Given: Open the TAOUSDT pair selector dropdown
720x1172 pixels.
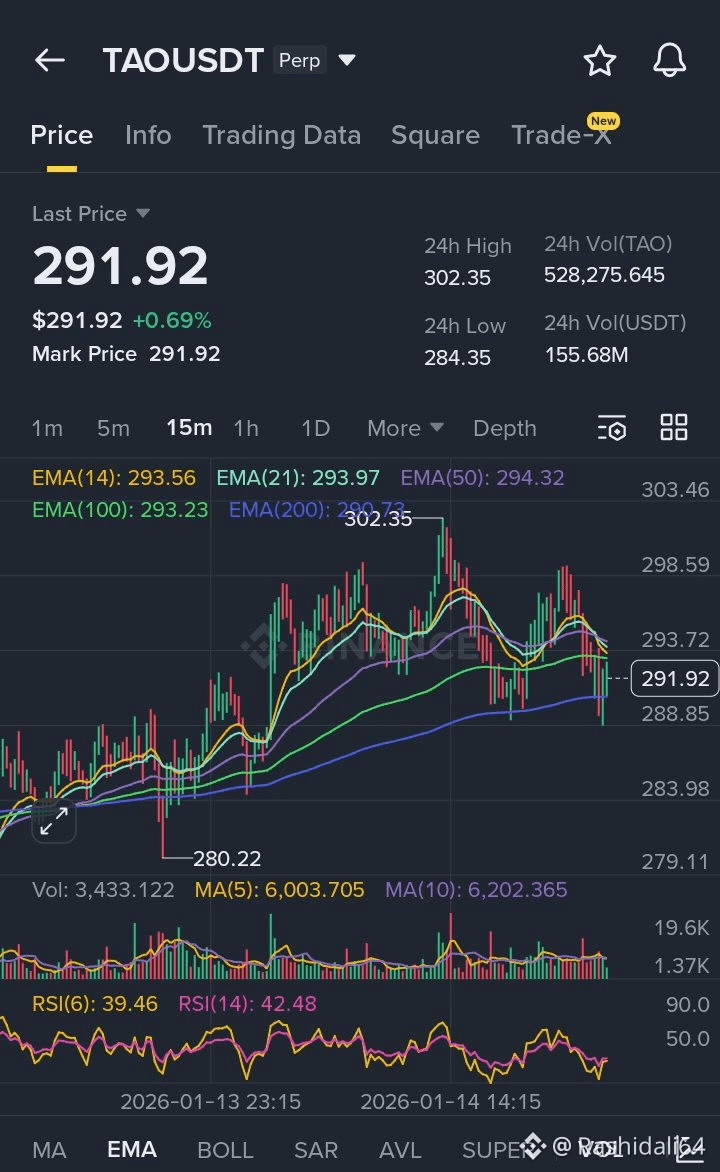Looking at the screenshot, I should tap(347, 61).
